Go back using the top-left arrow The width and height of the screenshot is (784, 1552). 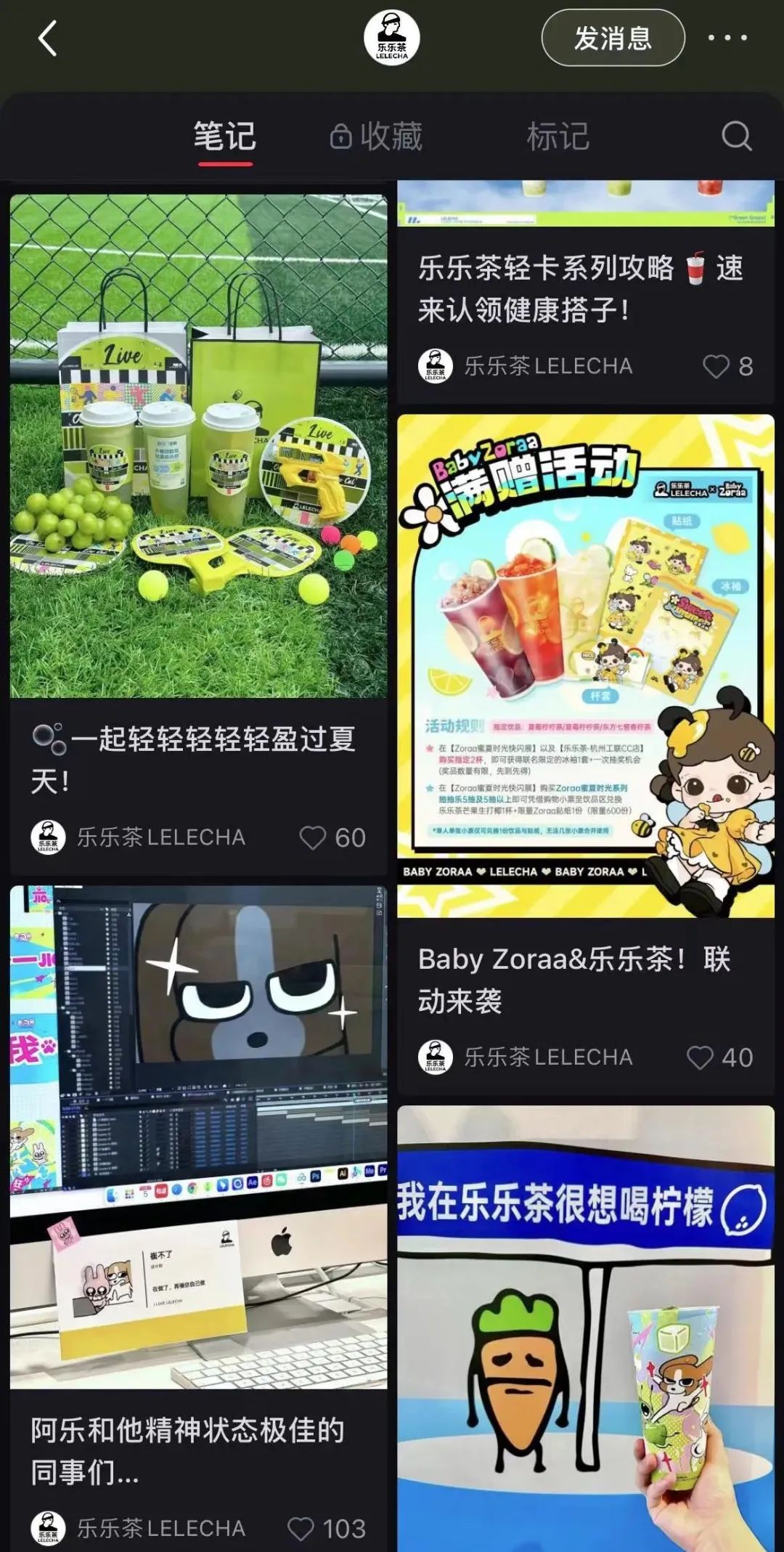[x=48, y=38]
